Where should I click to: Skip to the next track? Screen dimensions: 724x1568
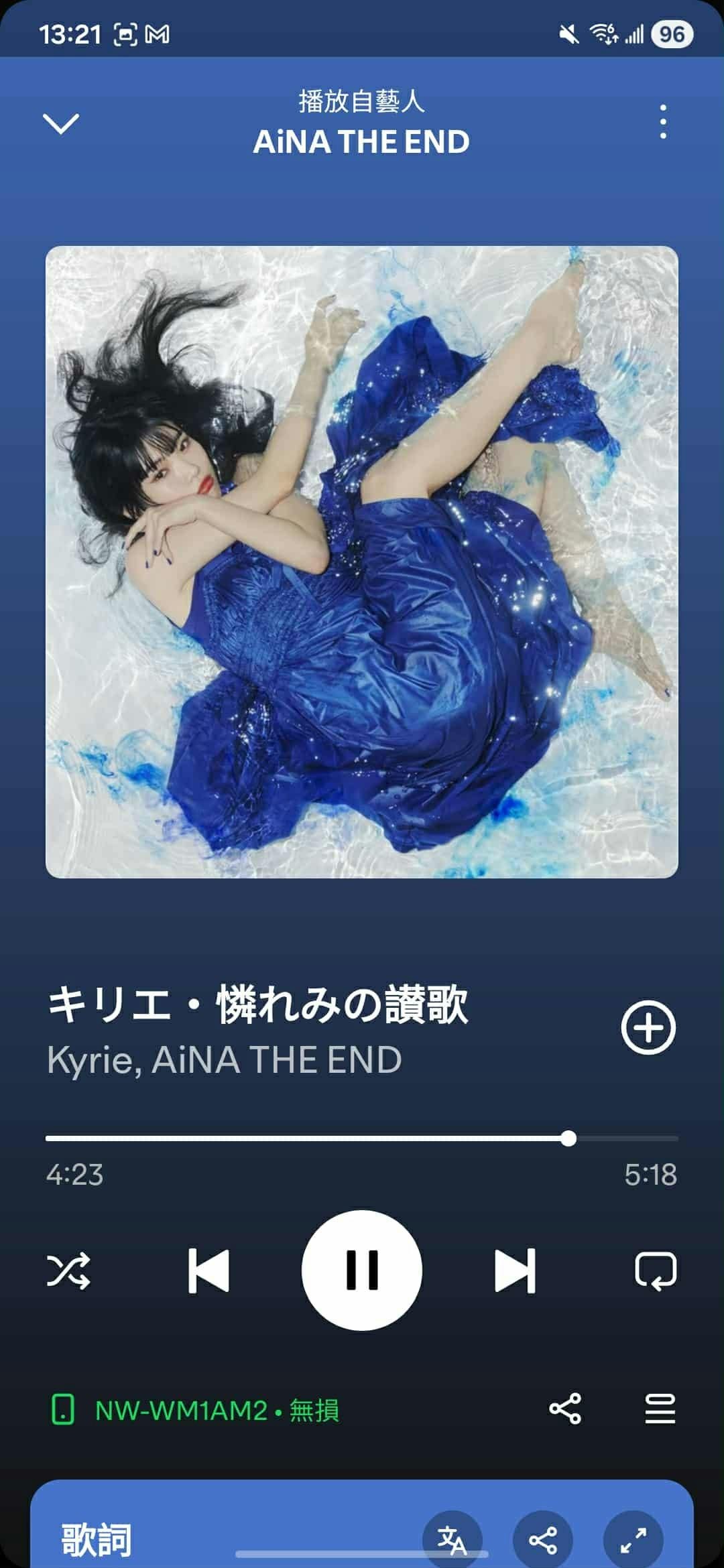click(515, 1270)
